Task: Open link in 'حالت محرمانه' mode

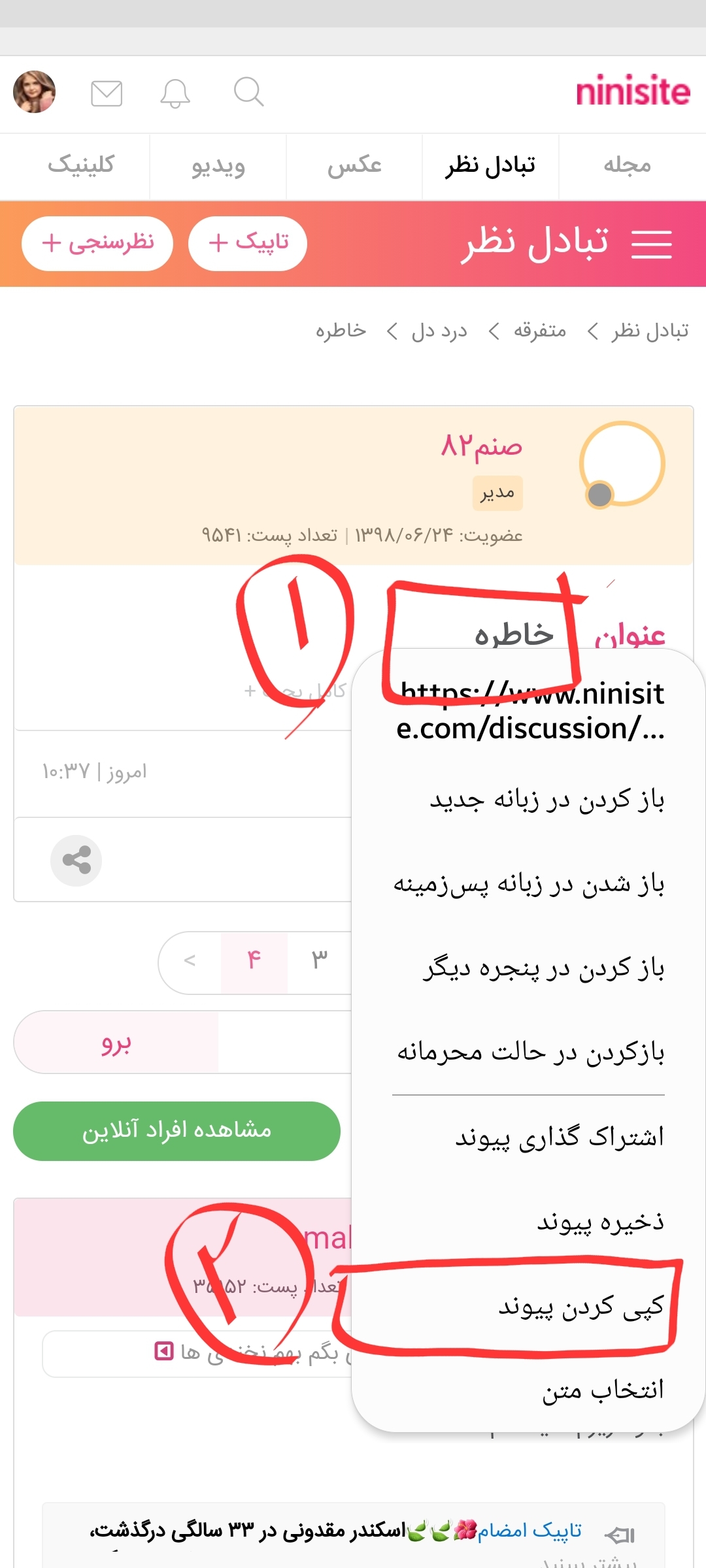Action: [530, 1053]
